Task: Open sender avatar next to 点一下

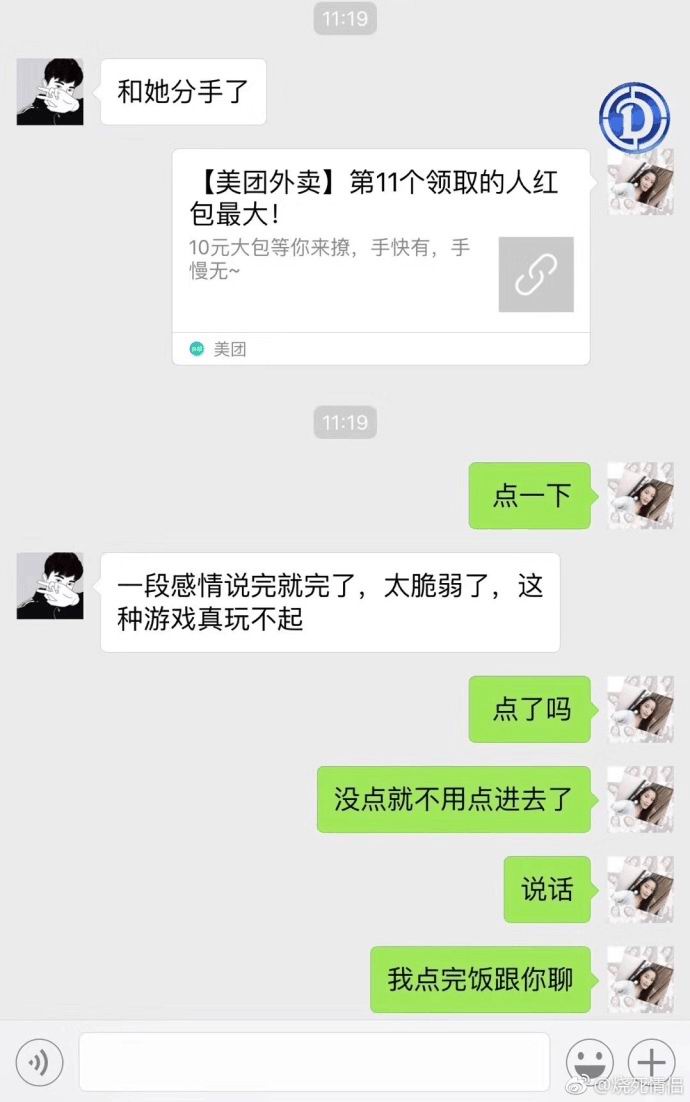Action: pos(640,495)
